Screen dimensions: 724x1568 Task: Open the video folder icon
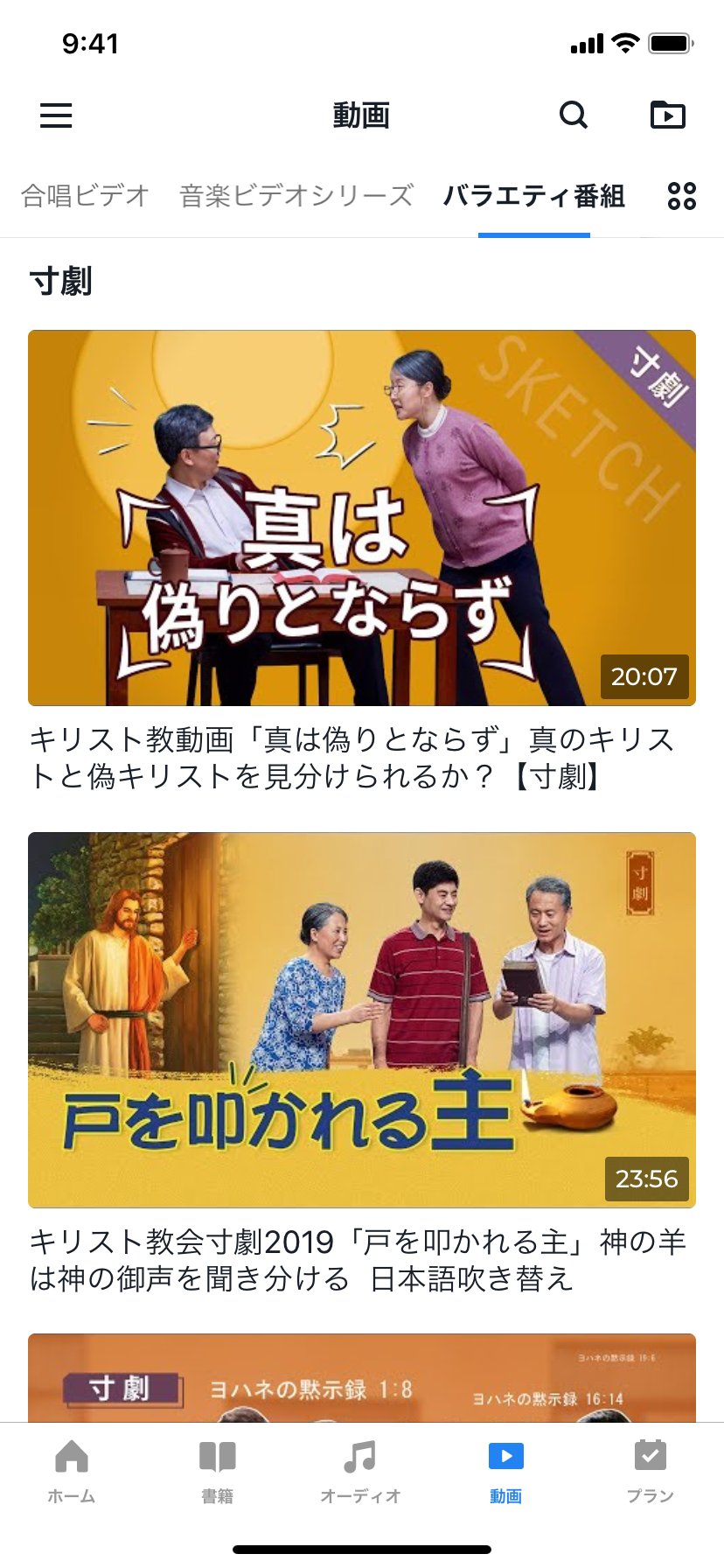click(668, 115)
